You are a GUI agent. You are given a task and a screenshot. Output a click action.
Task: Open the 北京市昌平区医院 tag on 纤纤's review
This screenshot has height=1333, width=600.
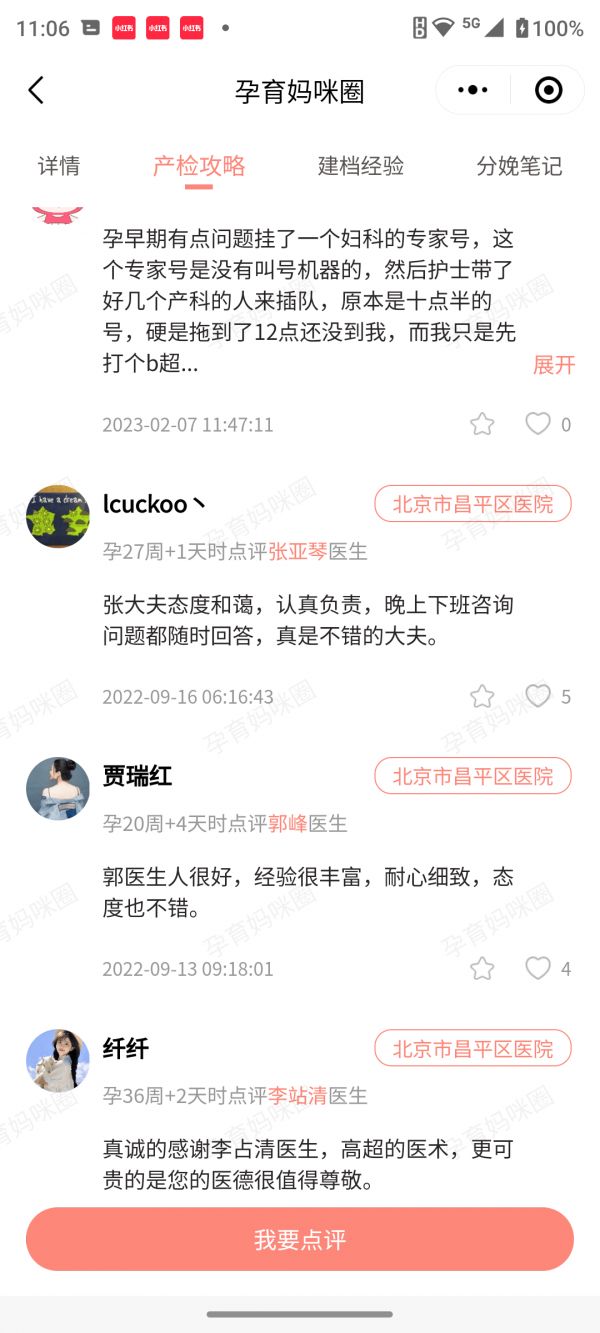coord(472,1049)
